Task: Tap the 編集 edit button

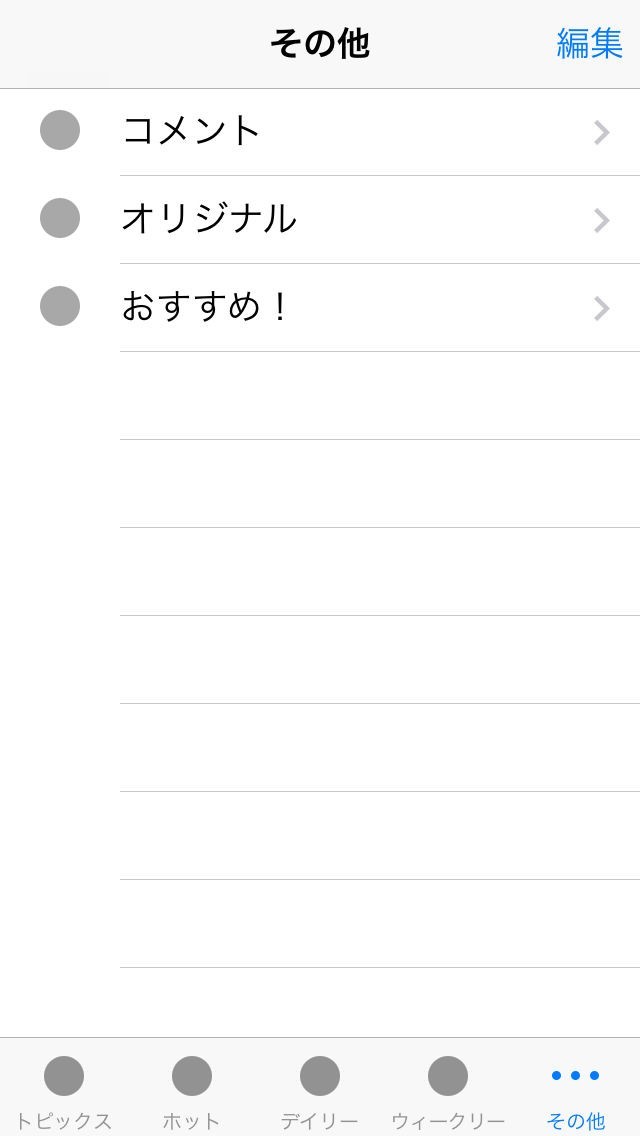Action: (589, 44)
